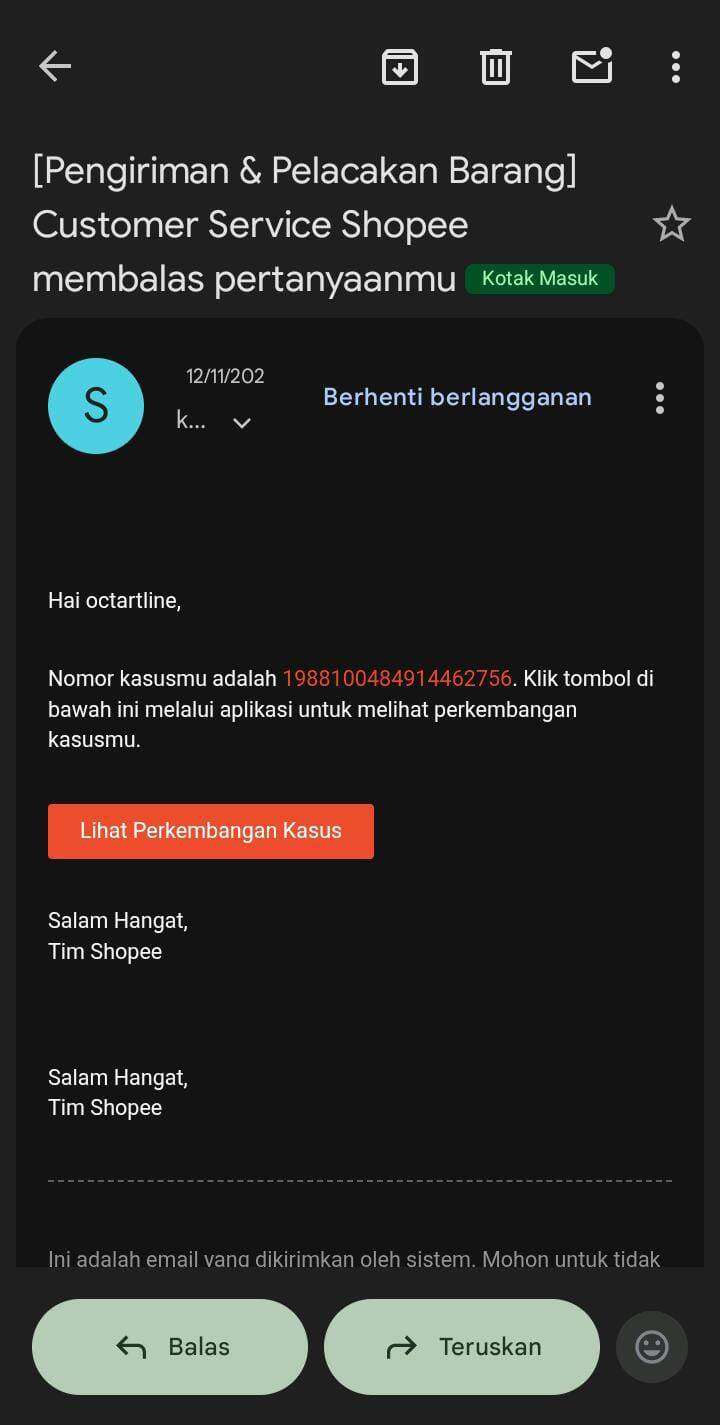Mark email as unread
Viewport: 720px width, 1425px height.
point(592,67)
